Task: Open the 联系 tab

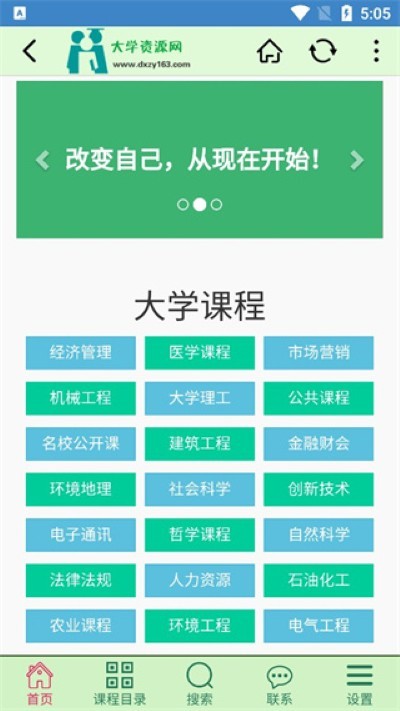Action: click(279, 683)
